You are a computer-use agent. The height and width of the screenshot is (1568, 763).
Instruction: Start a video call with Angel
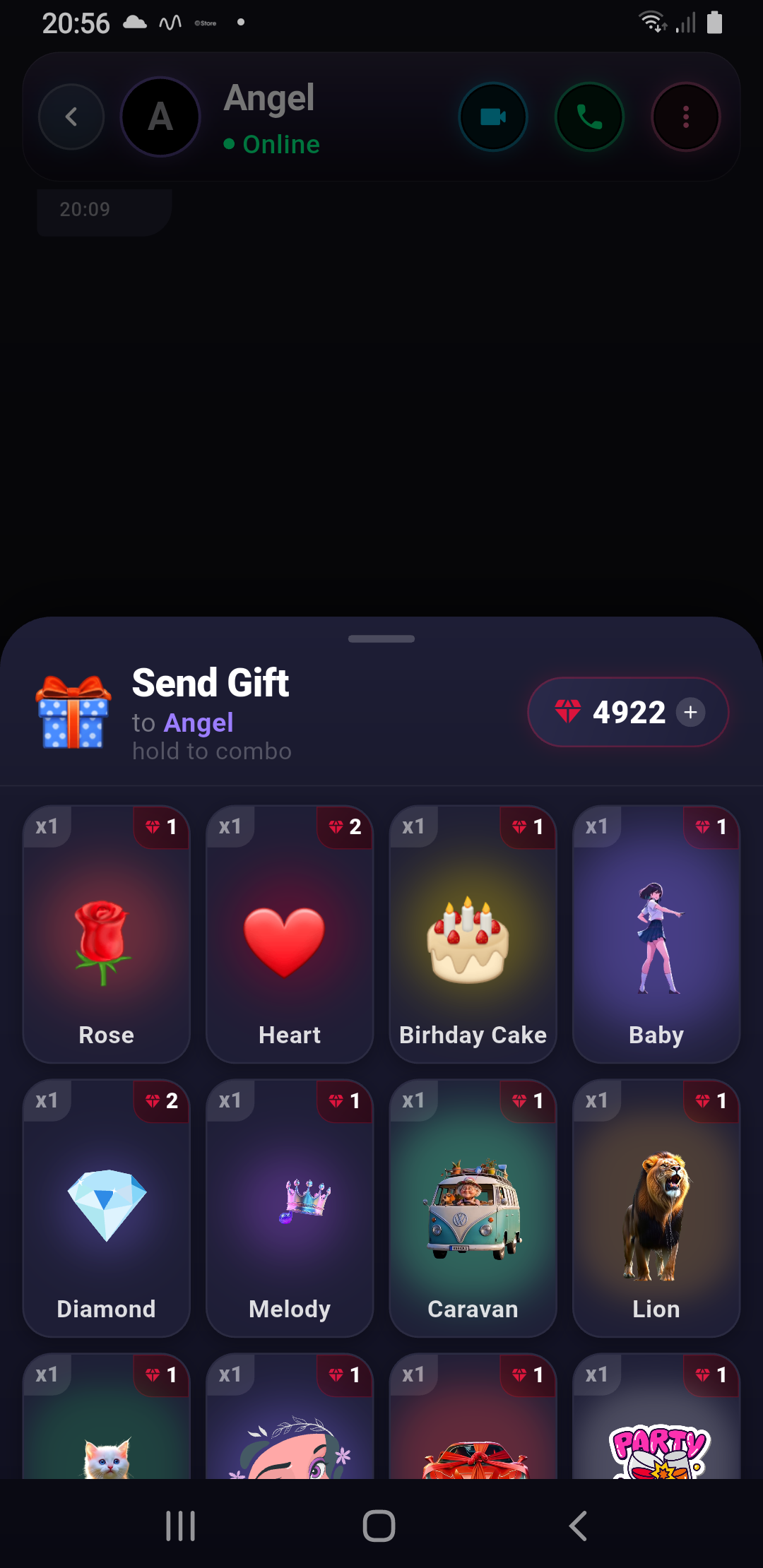[492, 117]
